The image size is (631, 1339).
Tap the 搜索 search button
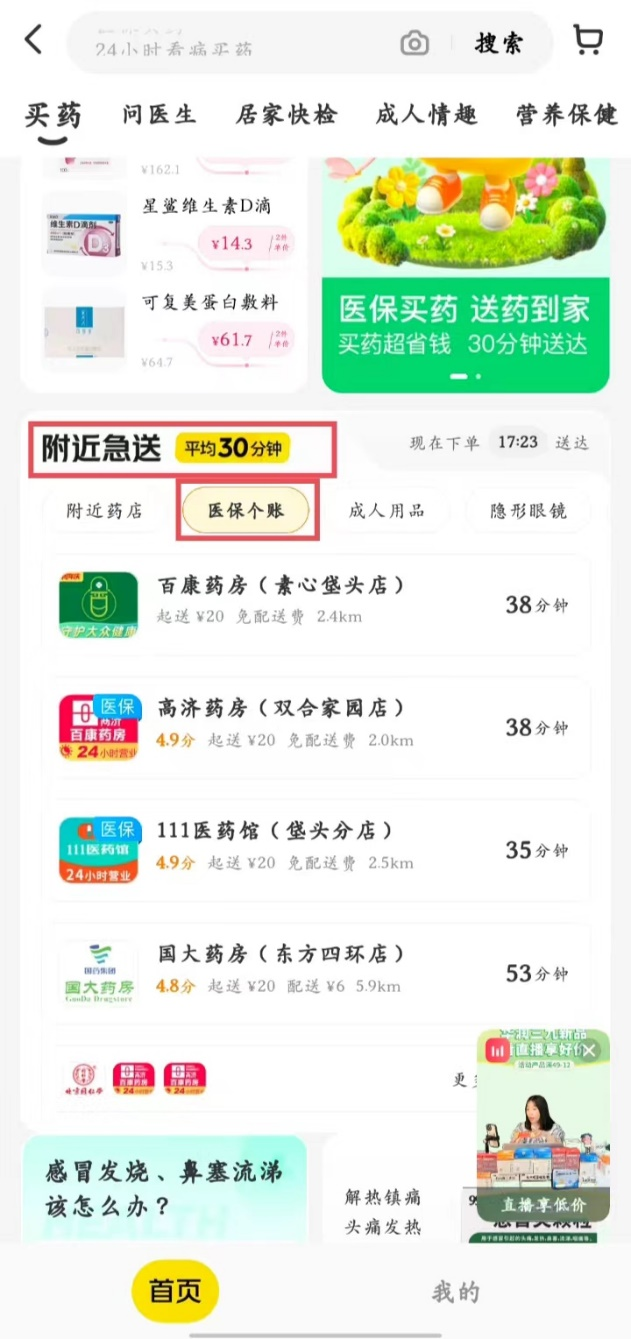(499, 43)
